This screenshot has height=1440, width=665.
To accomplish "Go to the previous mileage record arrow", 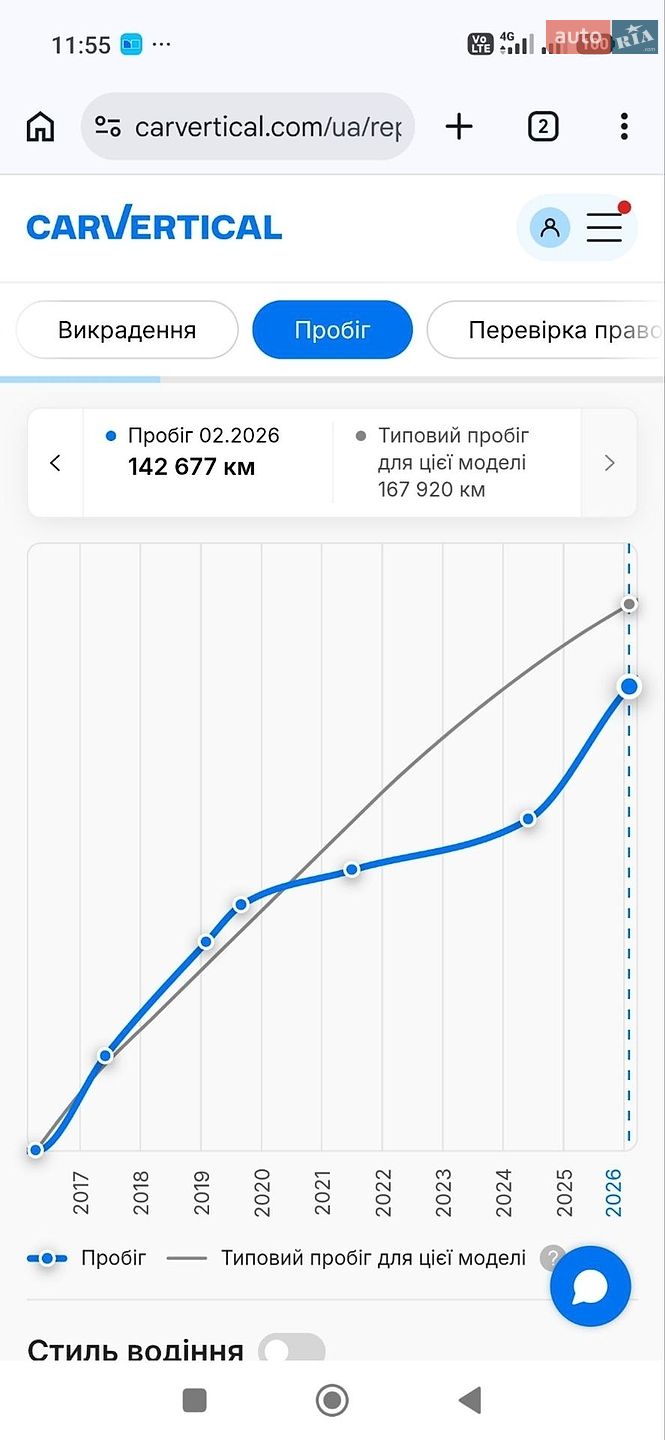I will (x=55, y=463).
